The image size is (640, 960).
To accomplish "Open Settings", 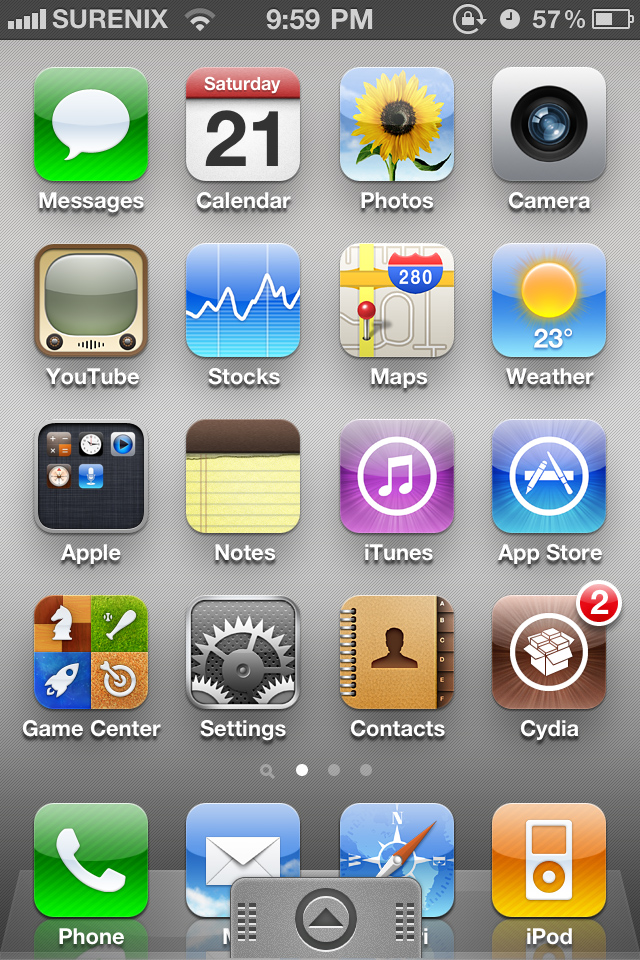I will [x=243, y=652].
